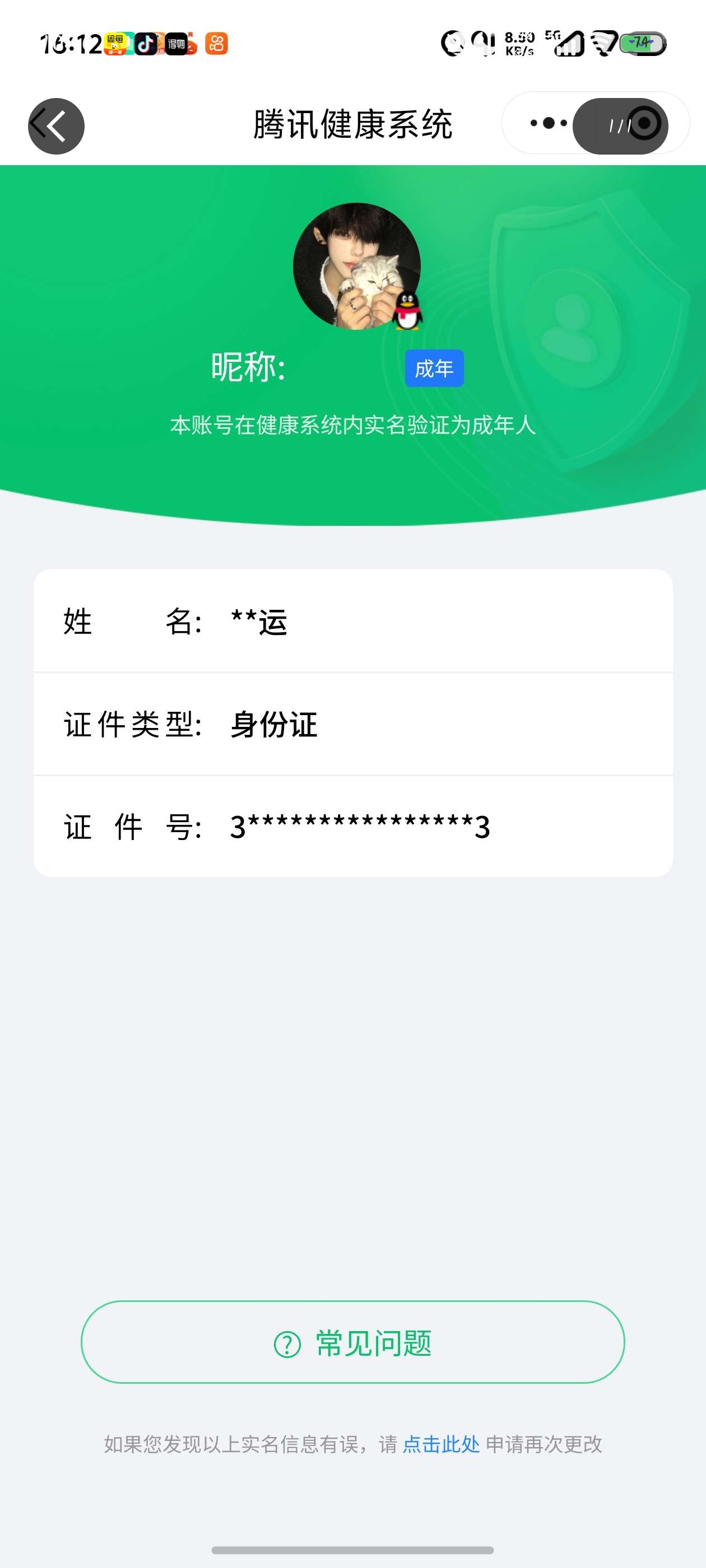This screenshot has height=1568, width=706.
Task: Open the mini program three-dot menu
Action: 548,124
